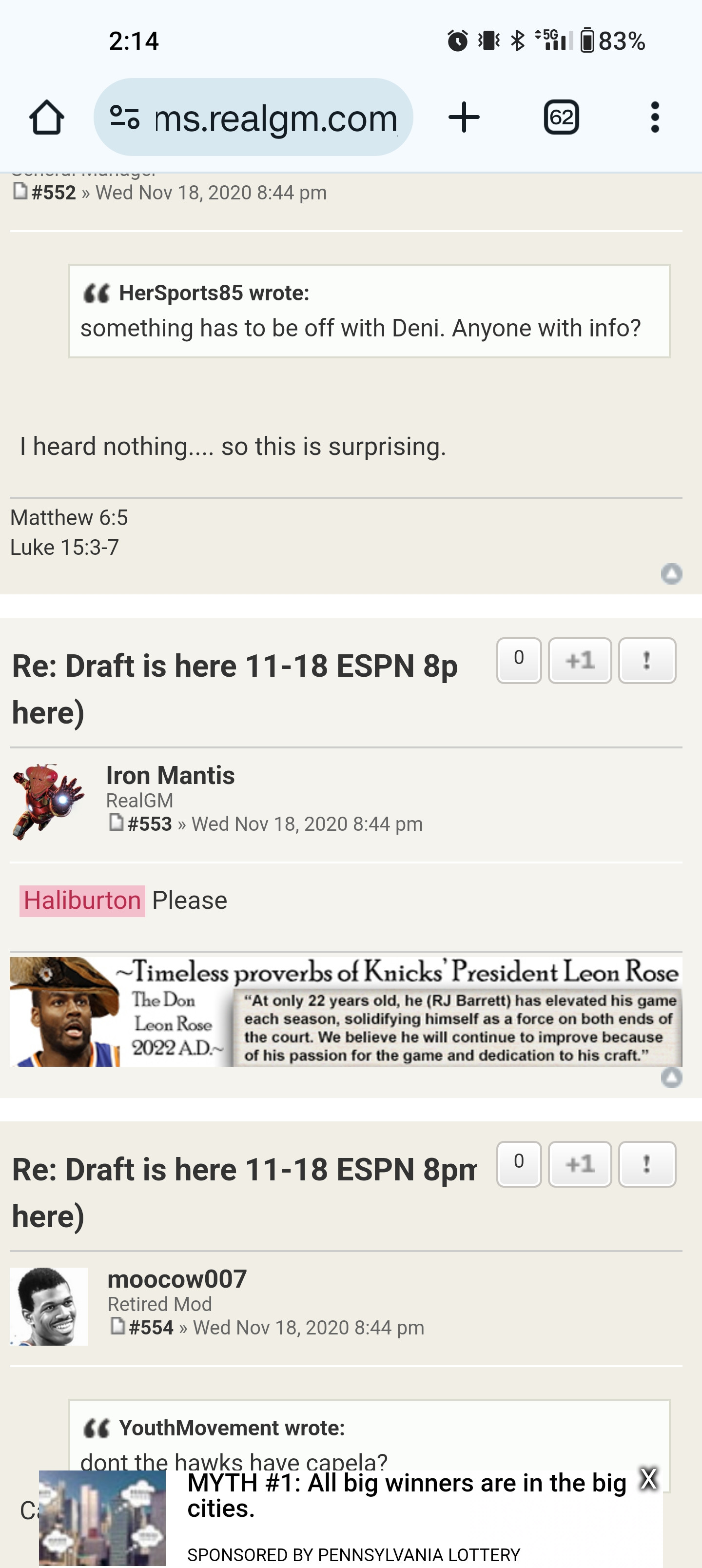Image resolution: width=702 pixels, height=1568 pixels.
Task: Open the browser overflow menu
Action: pyautogui.click(x=655, y=117)
